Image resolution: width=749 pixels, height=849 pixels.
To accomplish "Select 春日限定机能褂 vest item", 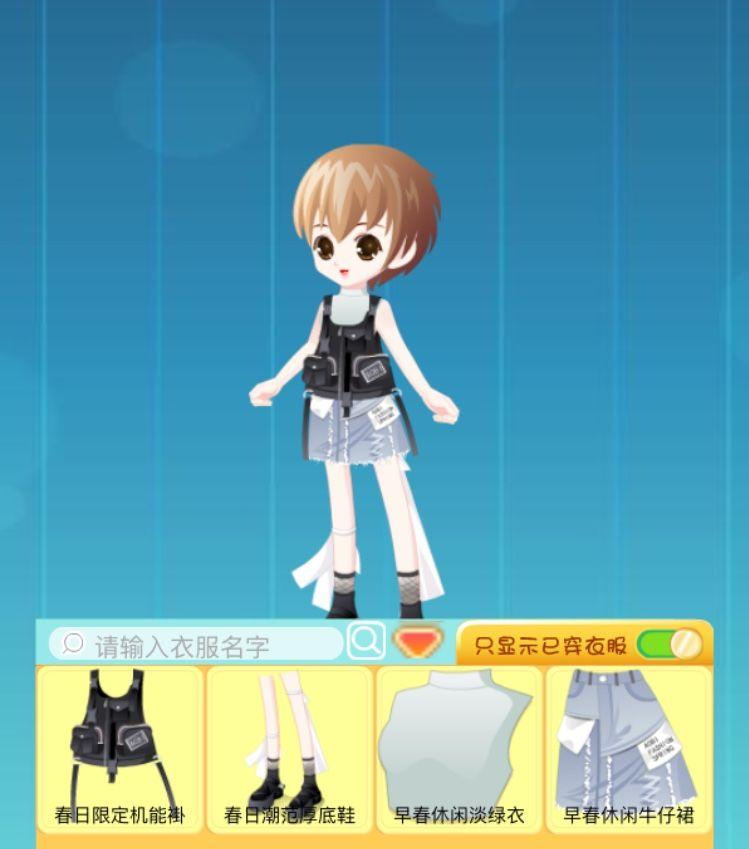I will click(x=120, y=748).
